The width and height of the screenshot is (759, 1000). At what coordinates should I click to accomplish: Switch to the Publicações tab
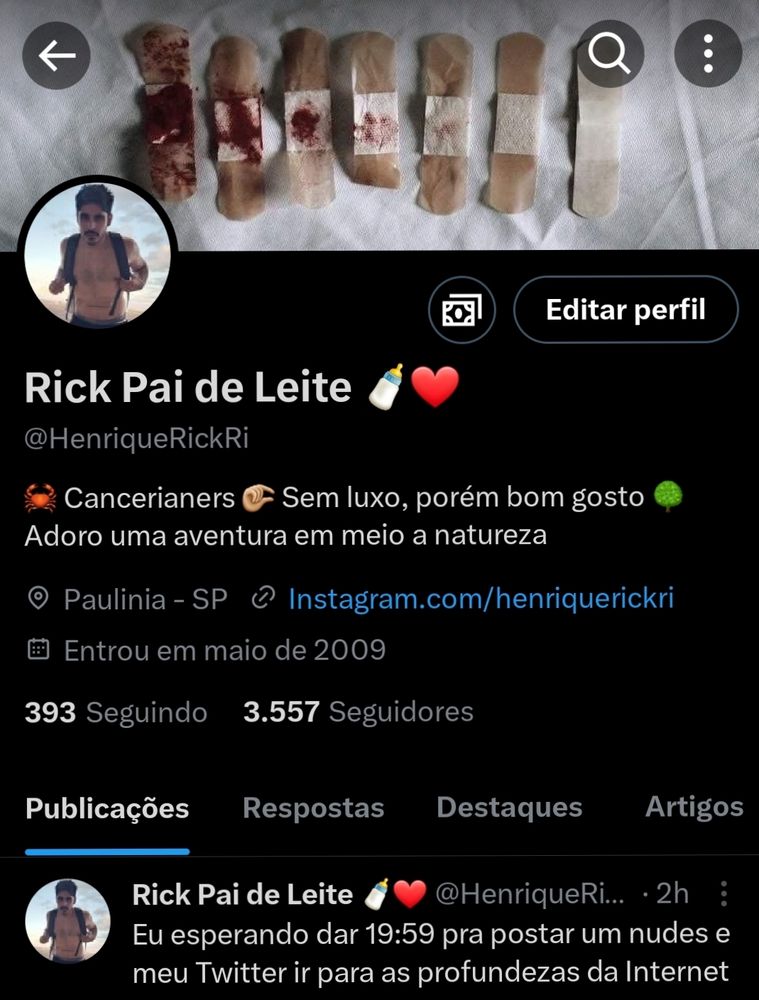(107, 808)
